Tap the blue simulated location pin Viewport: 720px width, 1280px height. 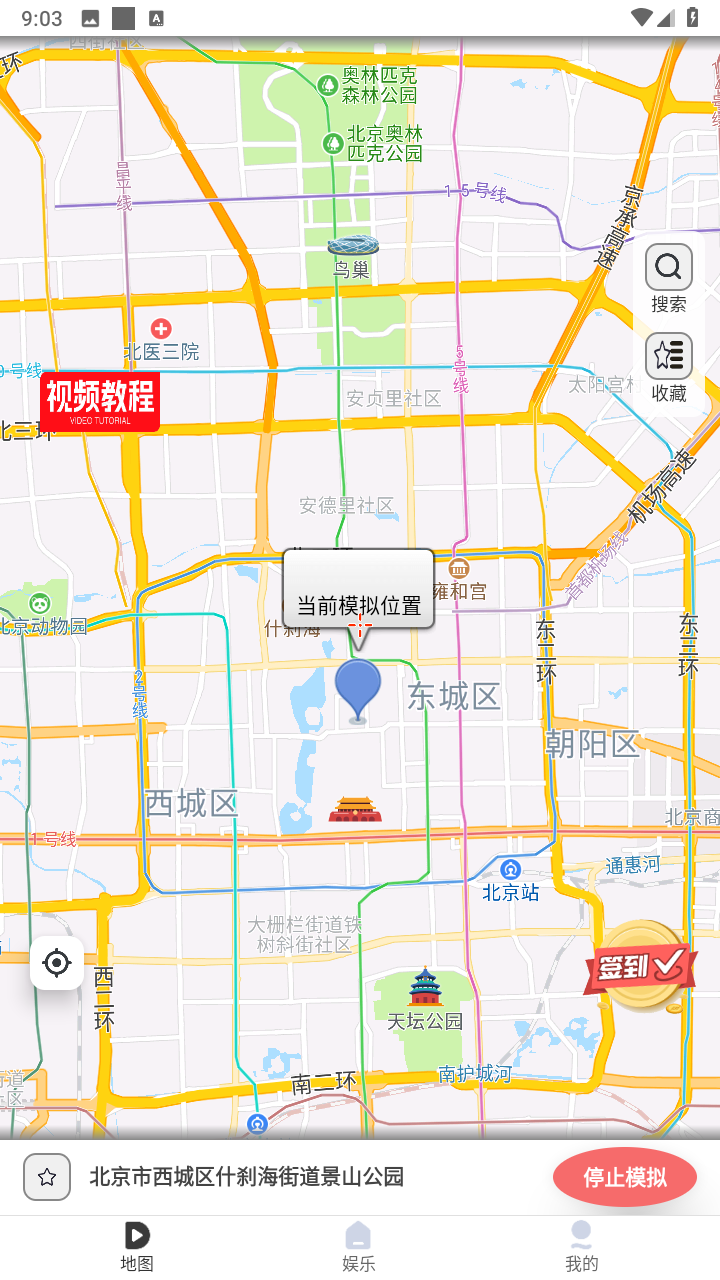[x=358, y=691]
